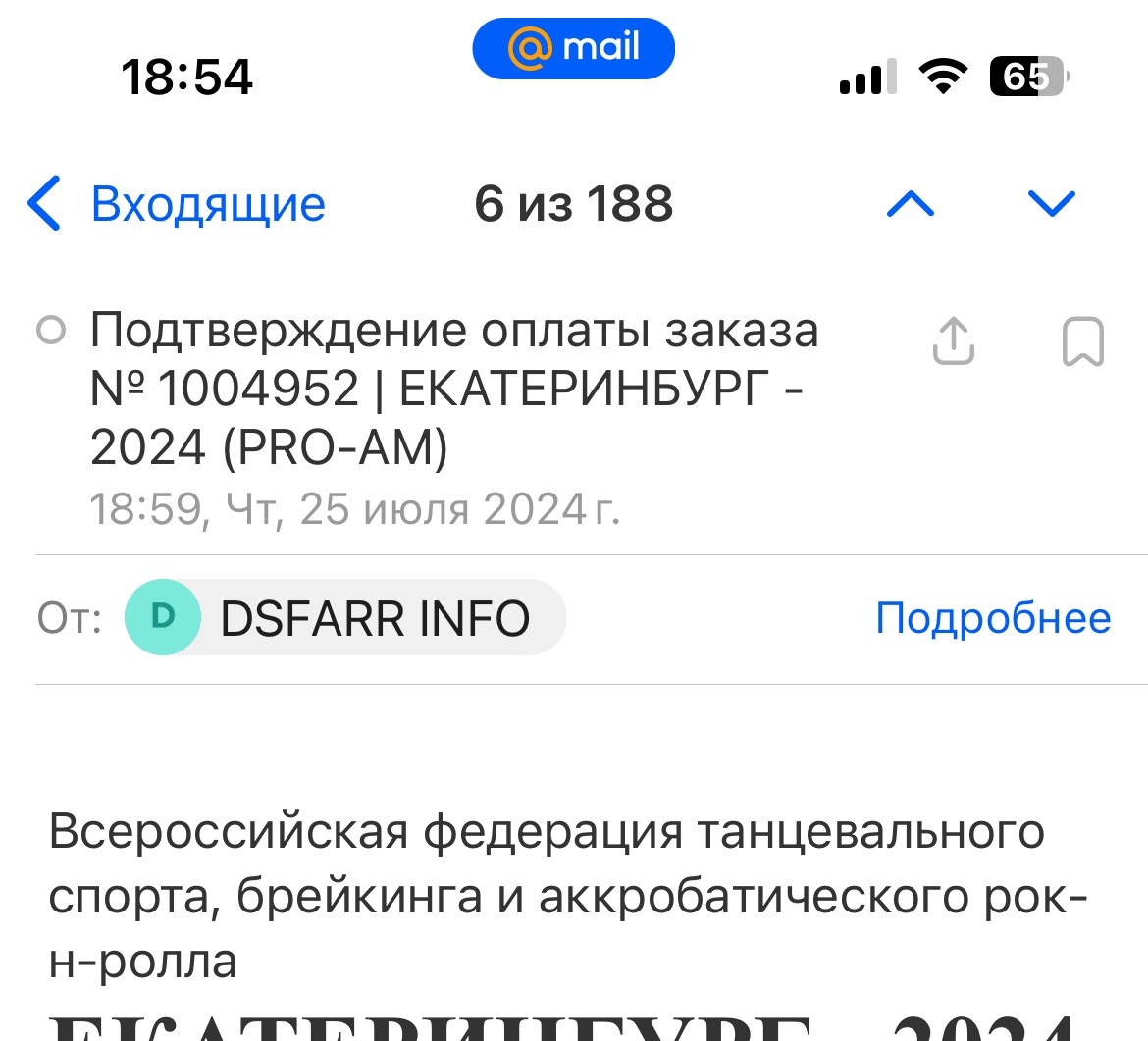Bookmark this email with the flag icon
The width and height of the screenshot is (1148, 1041).
1083,341
